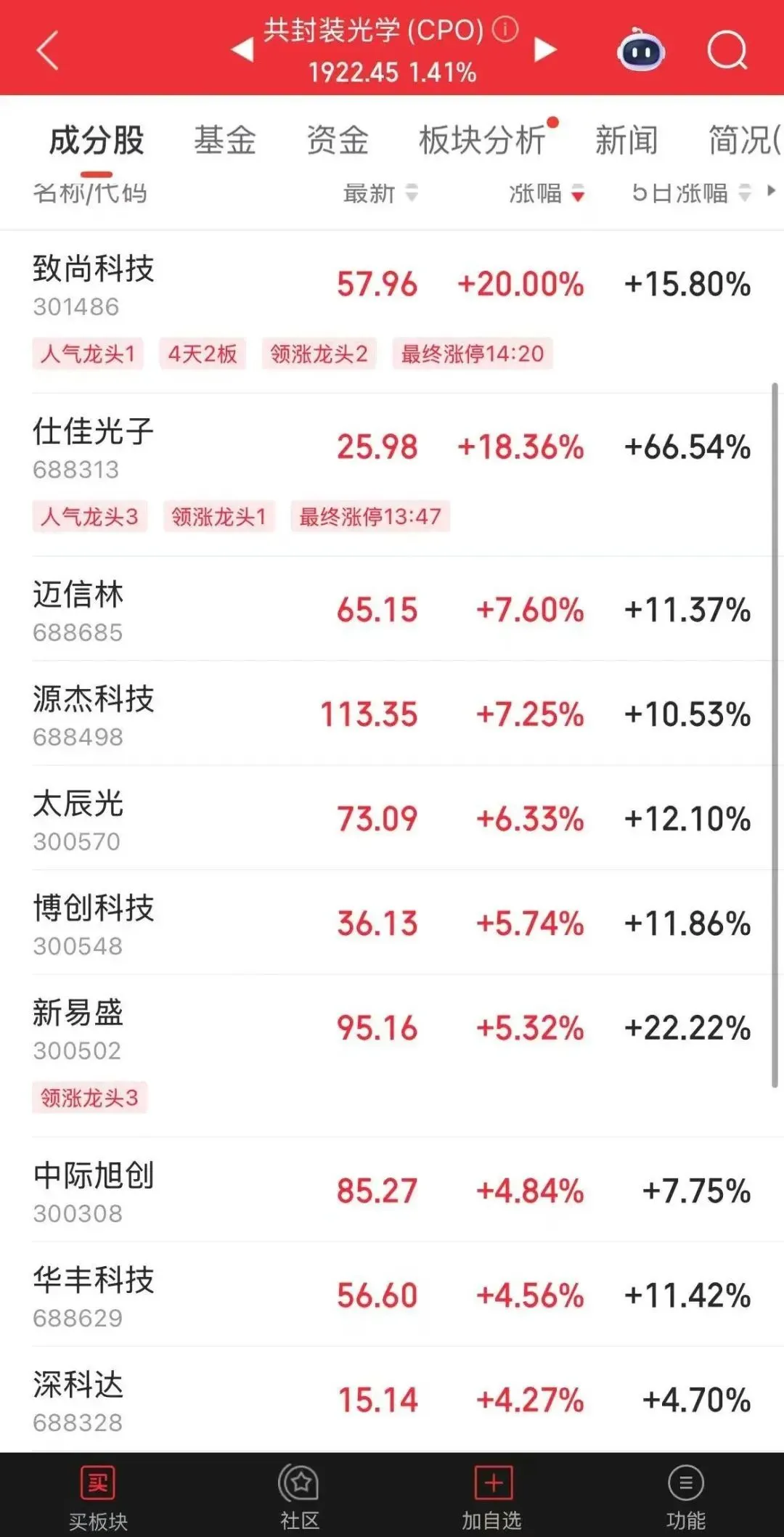Open search from the magnifier icon
The image size is (784, 1537).
(727, 51)
